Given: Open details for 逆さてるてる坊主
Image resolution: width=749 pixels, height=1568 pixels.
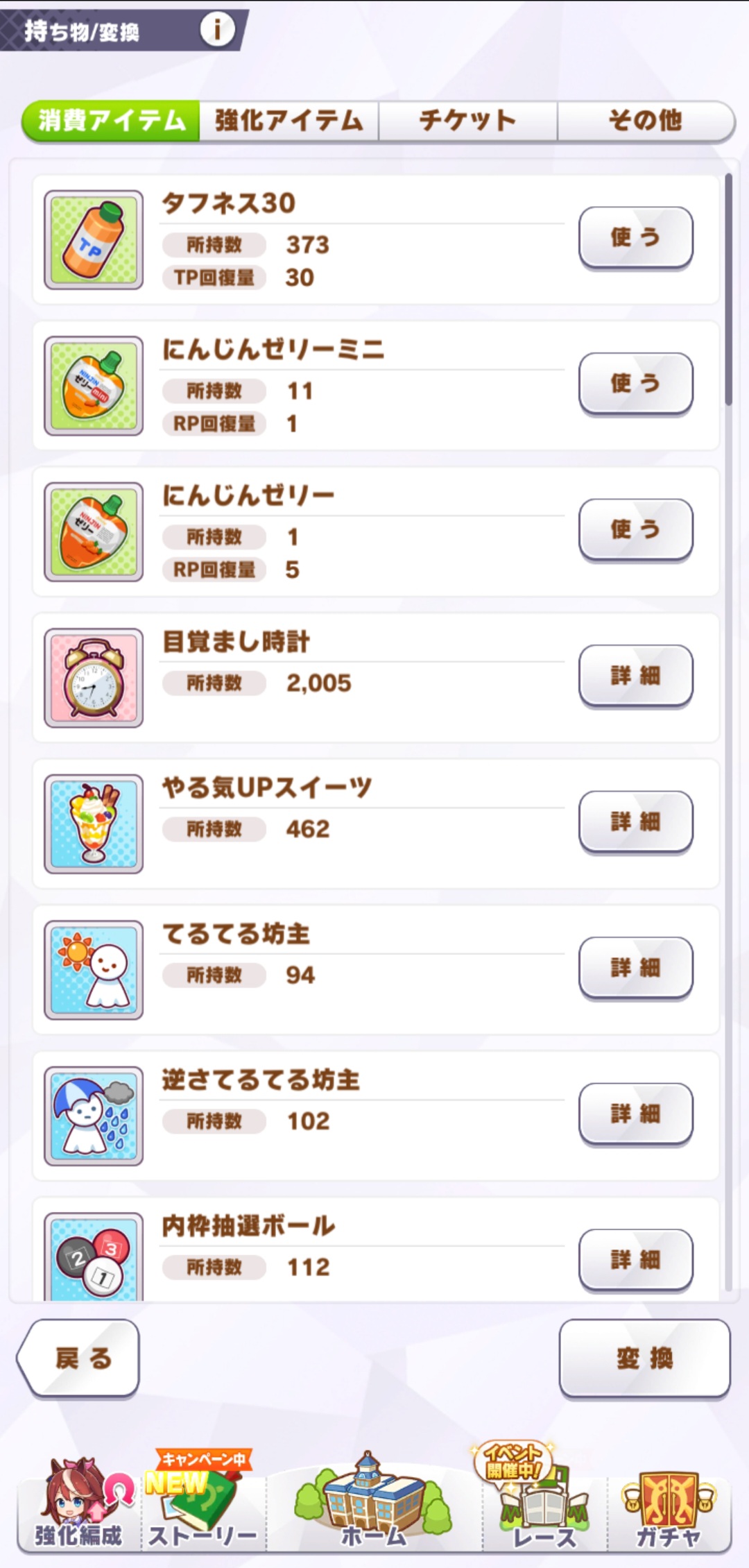Looking at the screenshot, I should click(x=635, y=1114).
